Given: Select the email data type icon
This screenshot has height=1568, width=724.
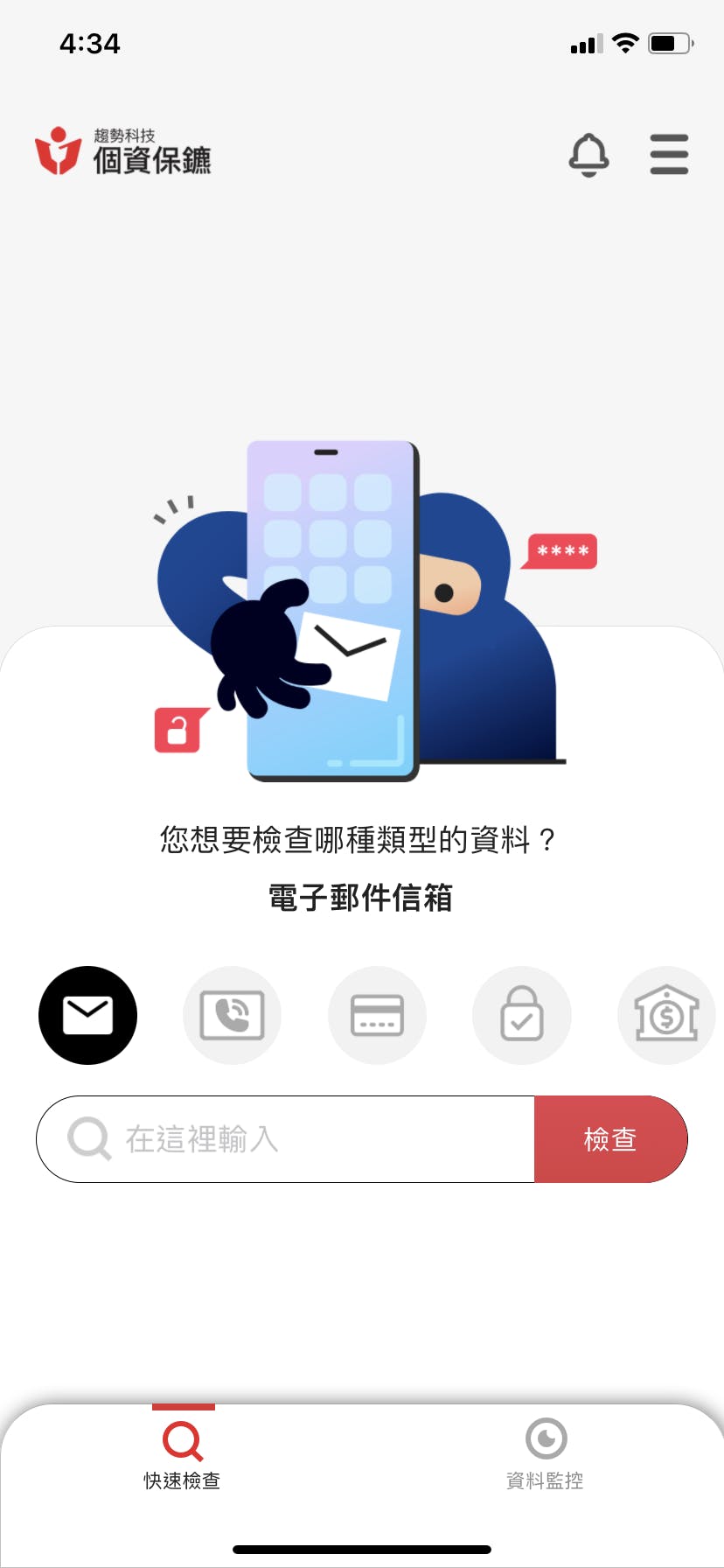Looking at the screenshot, I should coord(87,1015).
